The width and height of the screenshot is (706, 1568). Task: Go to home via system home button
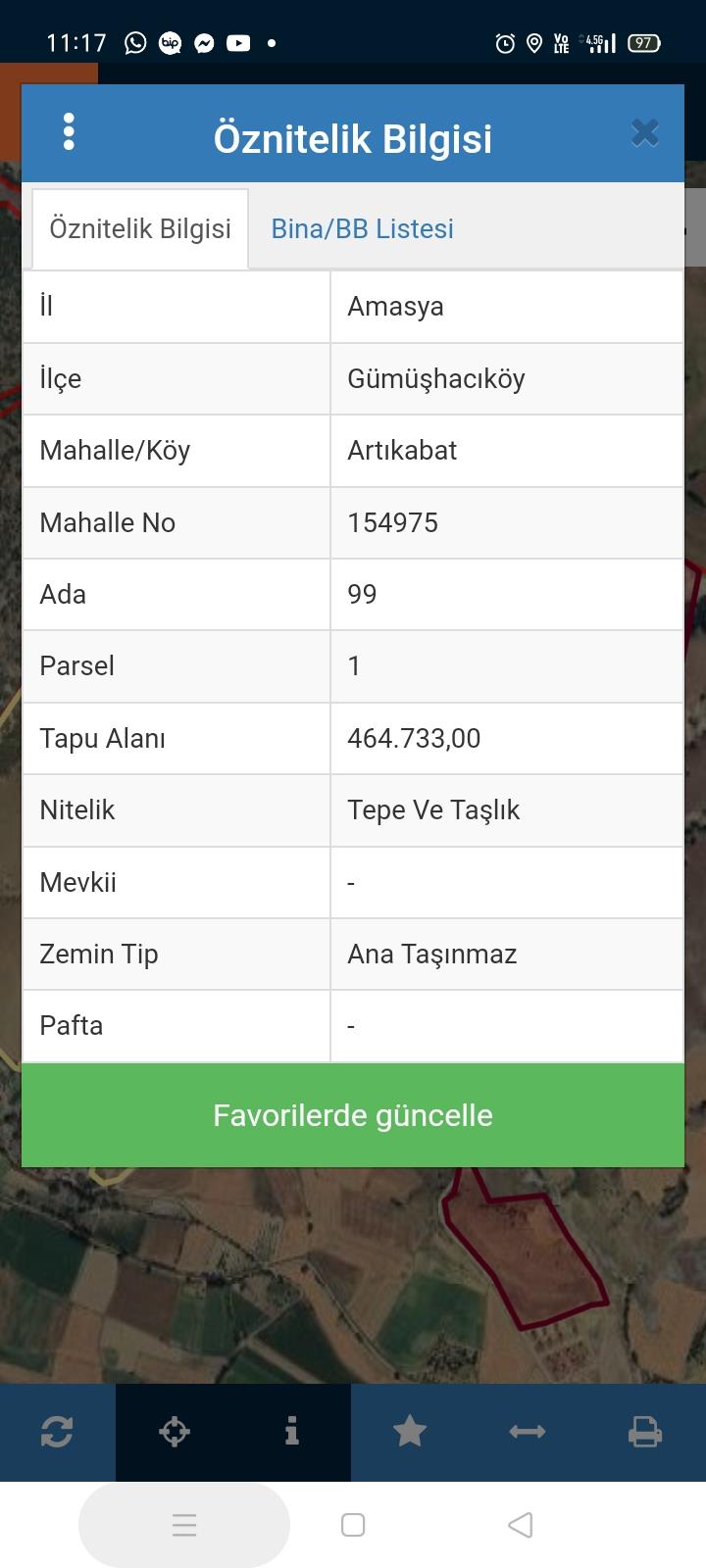coord(353,1525)
